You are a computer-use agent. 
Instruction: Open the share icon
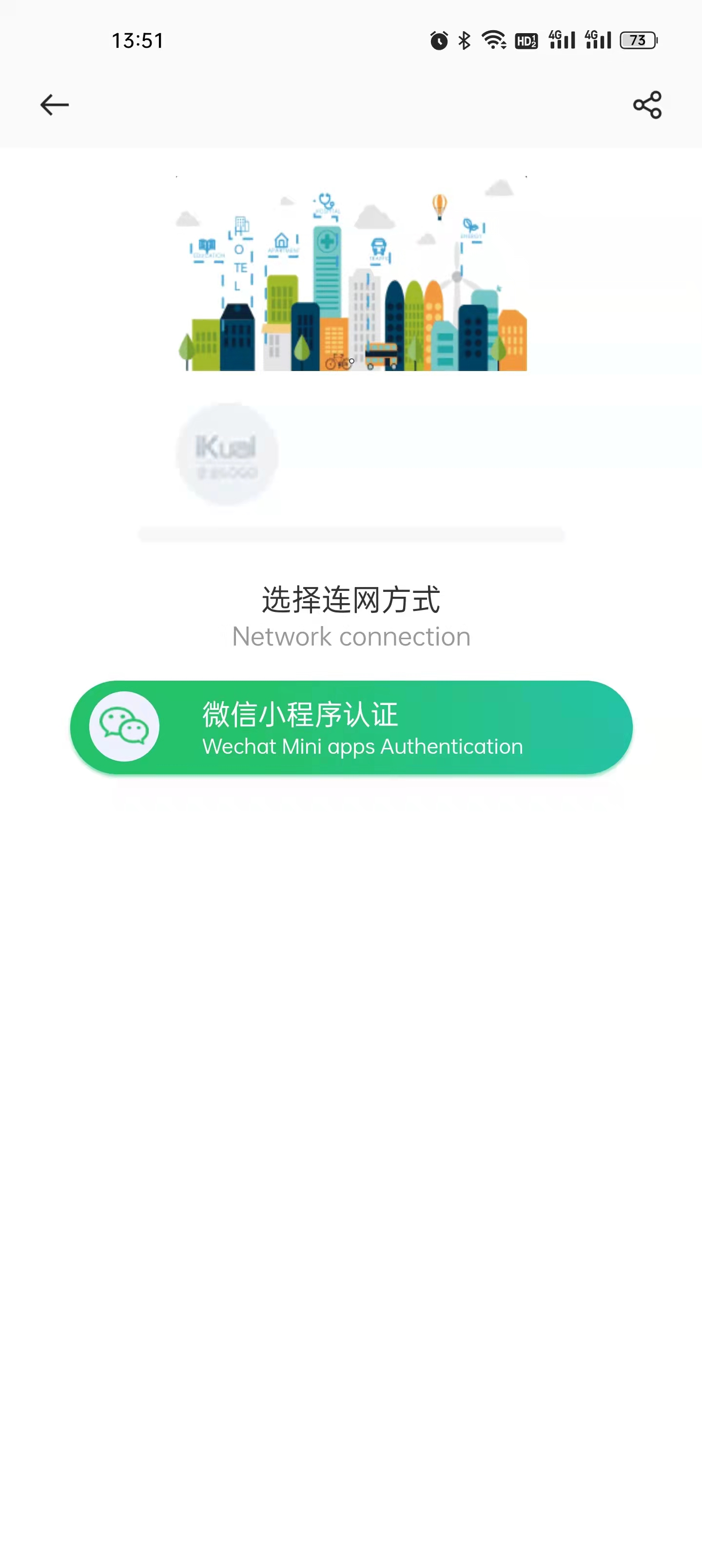pyautogui.click(x=646, y=105)
